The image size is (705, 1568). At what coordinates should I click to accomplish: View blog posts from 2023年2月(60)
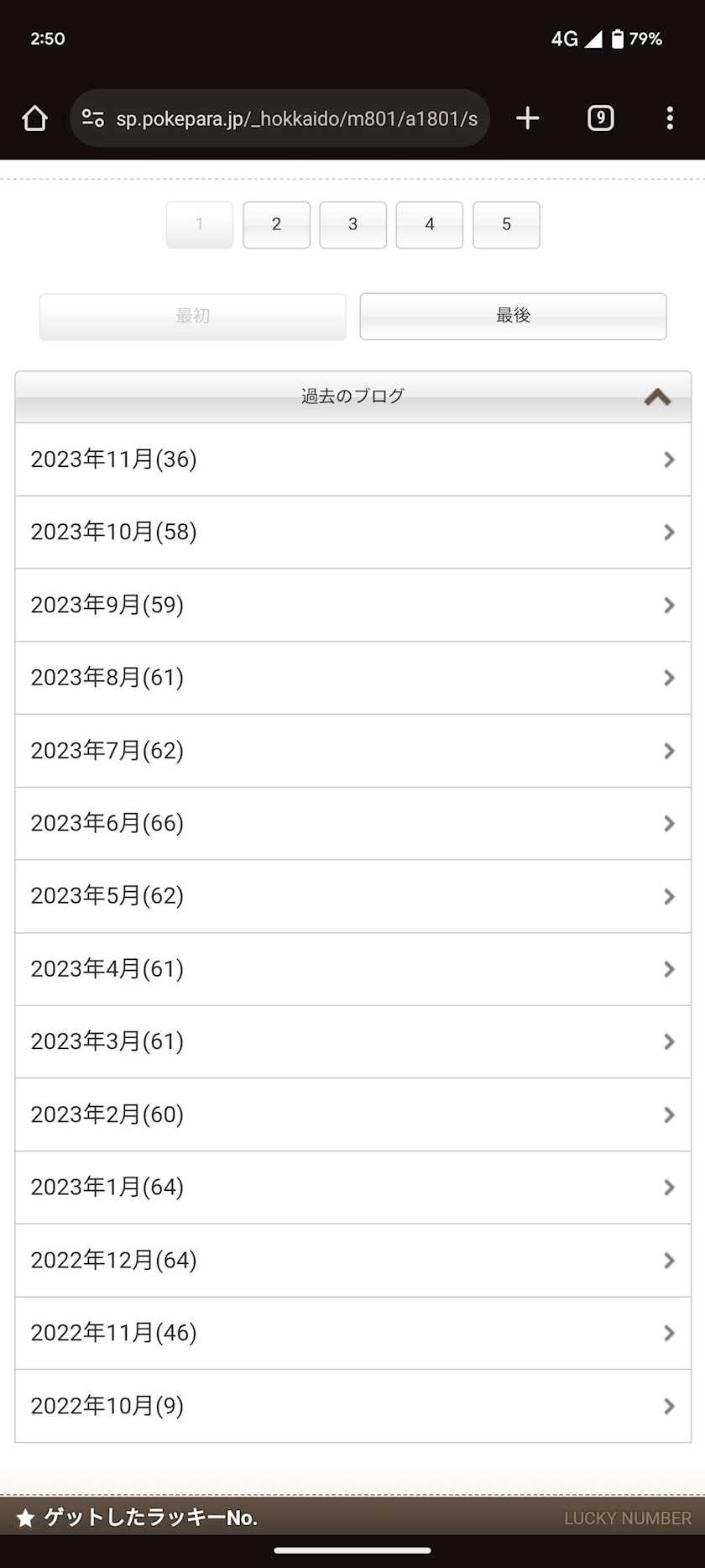click(352, 1114)
